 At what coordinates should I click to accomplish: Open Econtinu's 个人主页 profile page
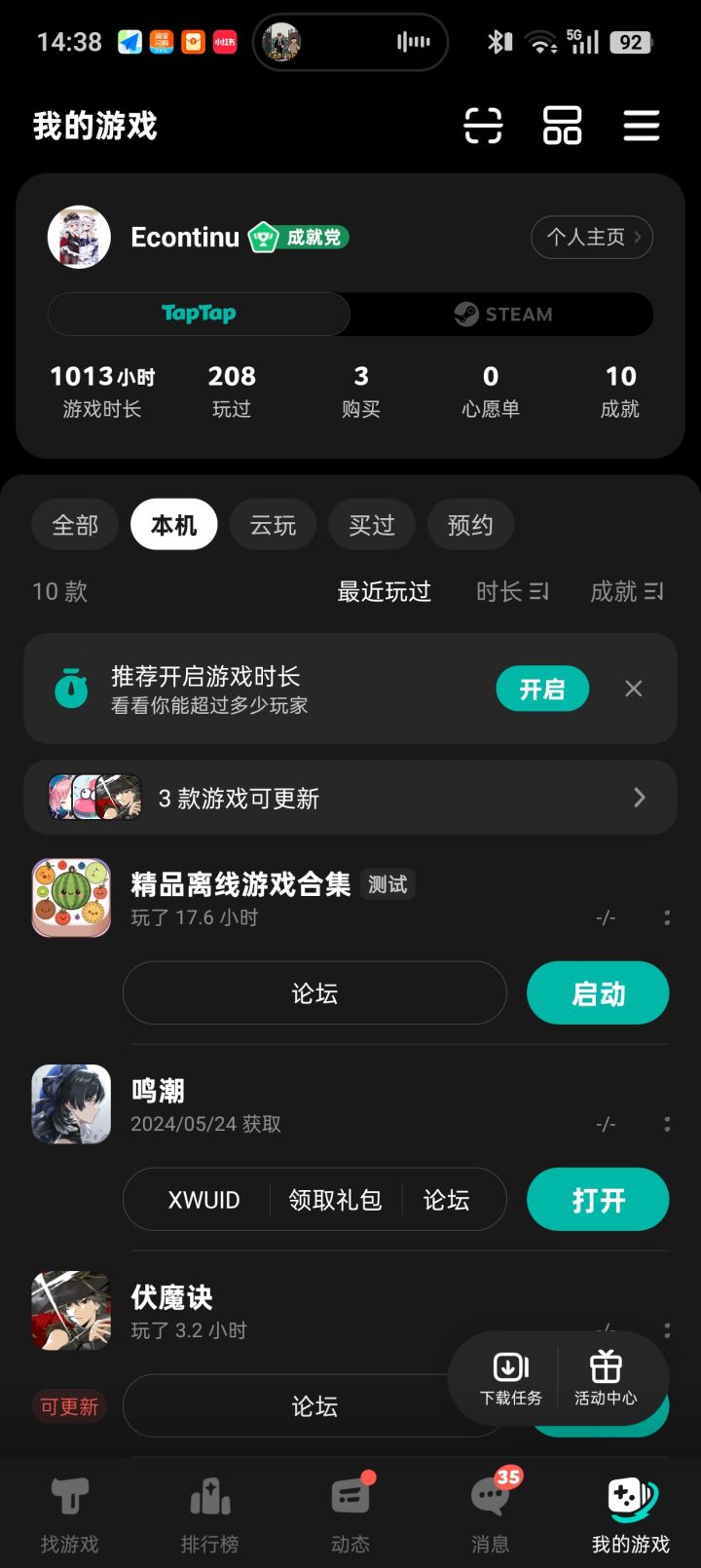click(x=591, y=237)
